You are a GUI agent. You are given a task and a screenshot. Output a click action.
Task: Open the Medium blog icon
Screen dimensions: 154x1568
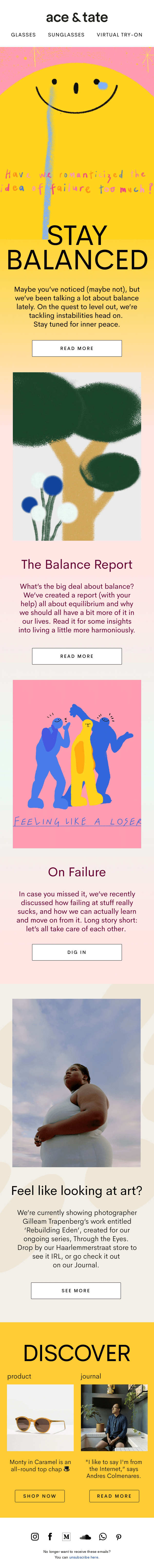click(66, 1537)
